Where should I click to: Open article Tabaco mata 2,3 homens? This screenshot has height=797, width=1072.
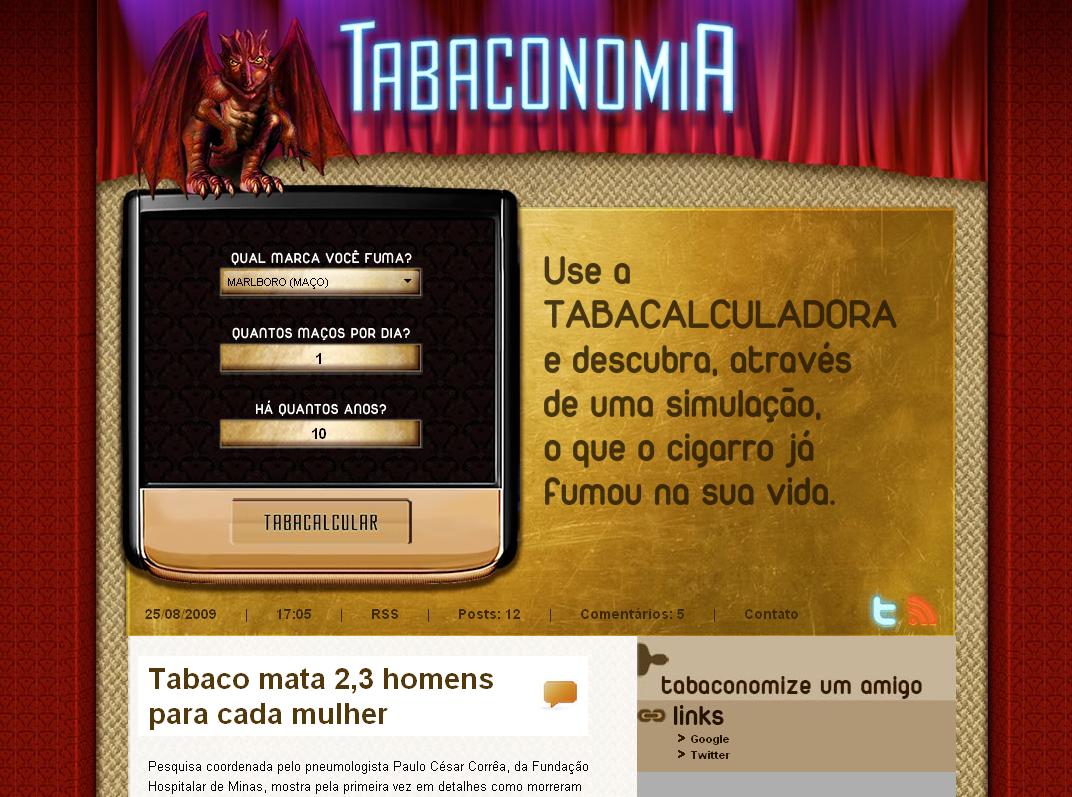click(321, 696)
